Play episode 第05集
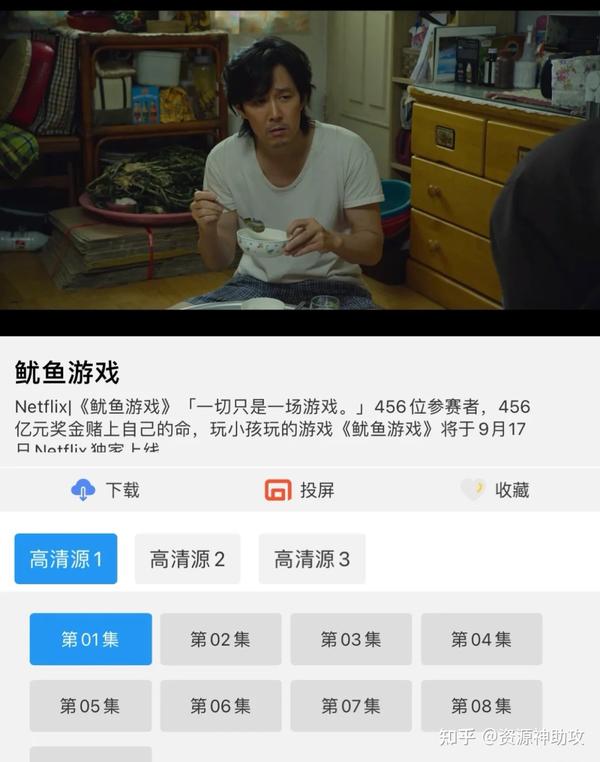600x762 pixels. tap(90, 706)
